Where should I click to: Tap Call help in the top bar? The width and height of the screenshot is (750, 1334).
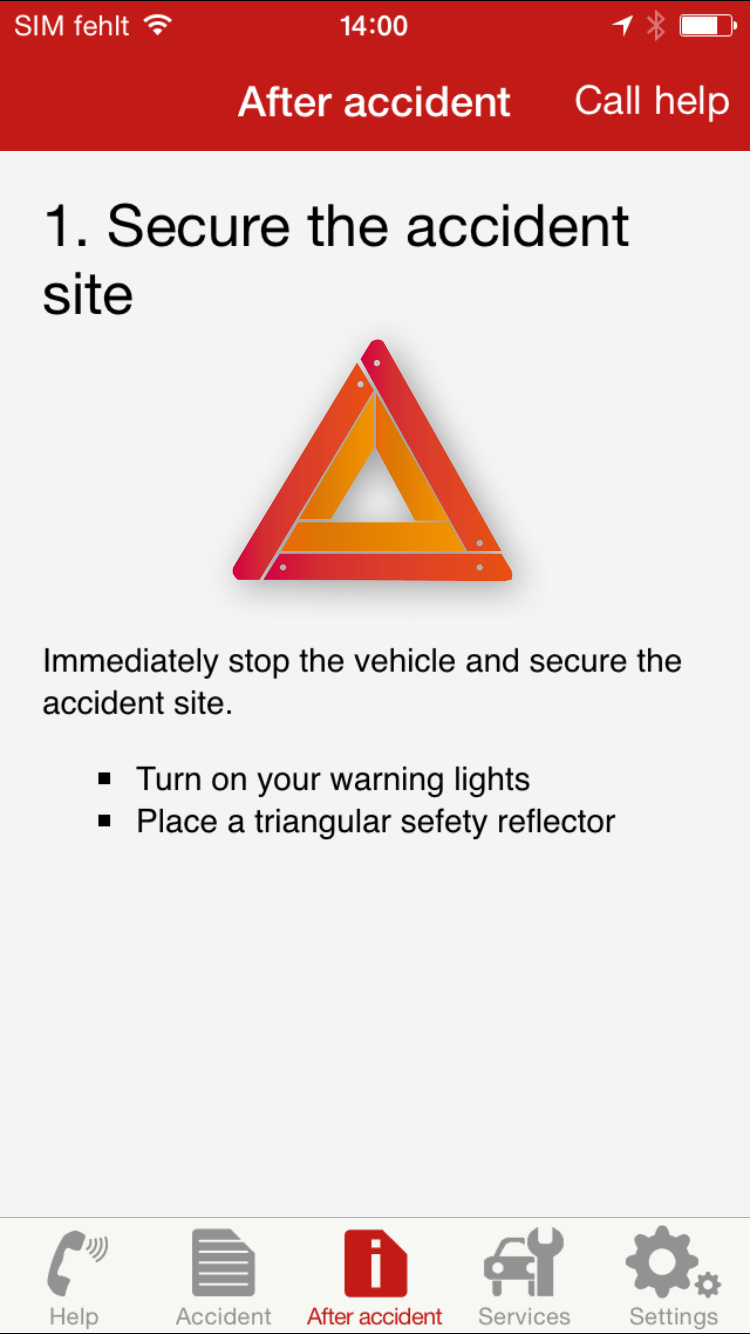click(652, 102)
